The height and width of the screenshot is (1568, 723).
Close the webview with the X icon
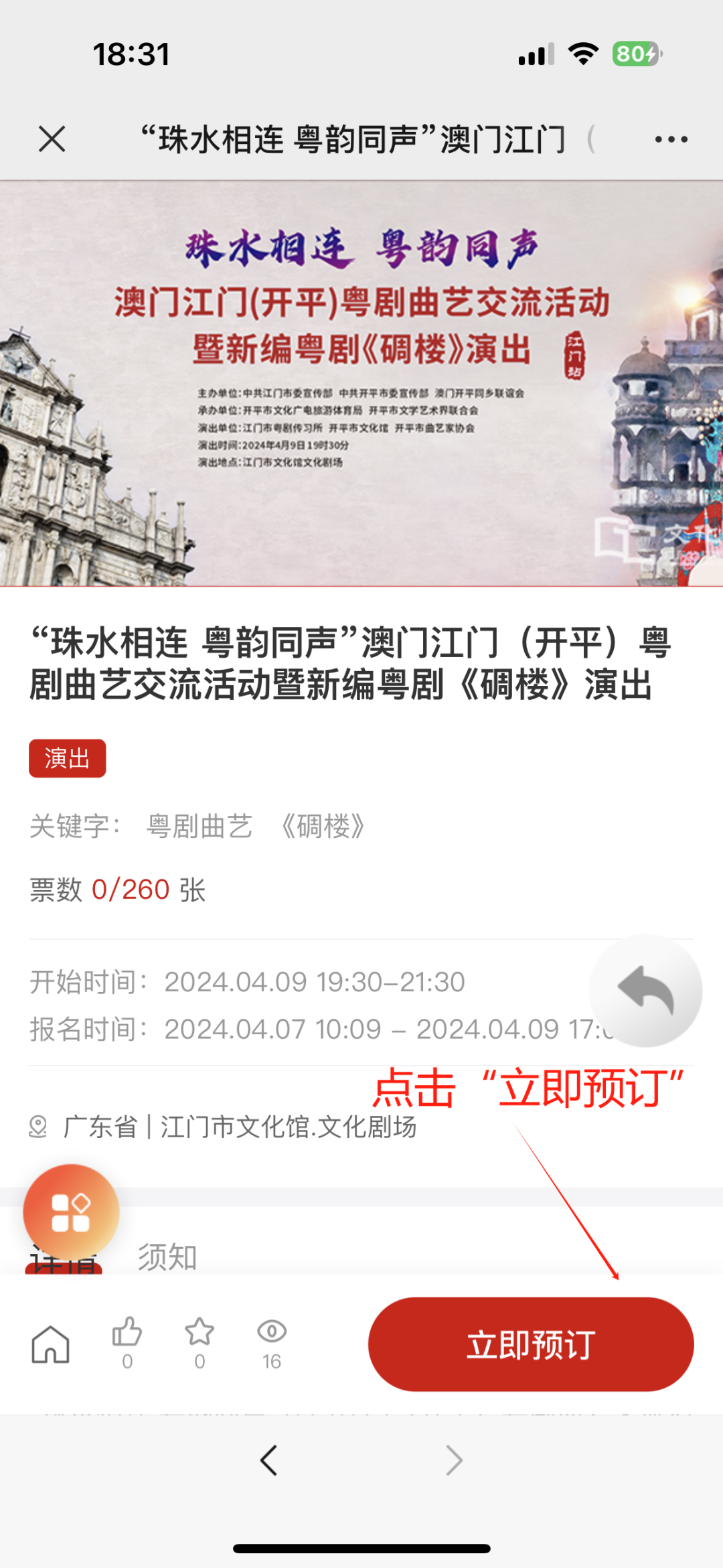coord(52,139)
